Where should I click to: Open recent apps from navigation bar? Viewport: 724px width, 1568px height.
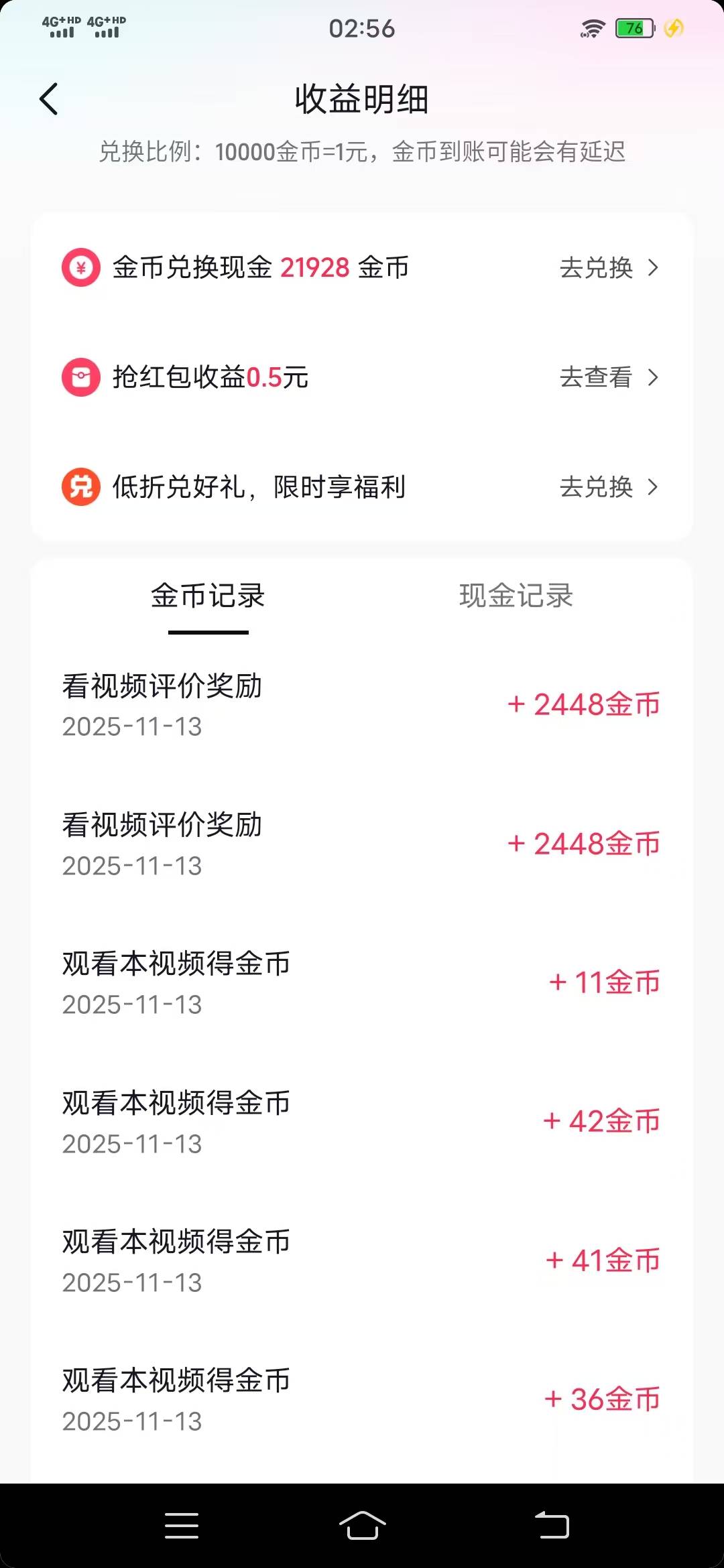(x=182, y=1526)
